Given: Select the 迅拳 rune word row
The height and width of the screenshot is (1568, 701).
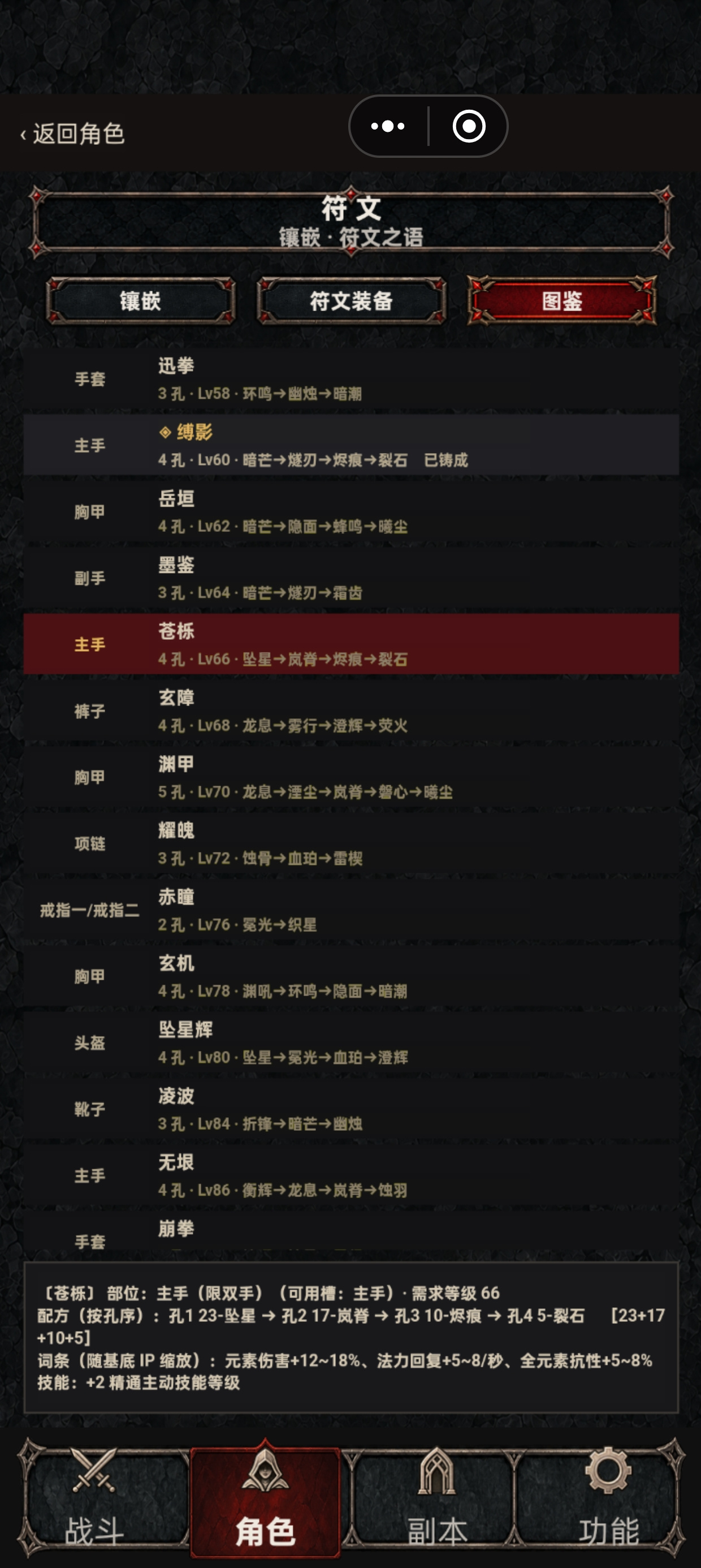Looking at the screenshot, I should pyautogui.click(x=351, y=378).
